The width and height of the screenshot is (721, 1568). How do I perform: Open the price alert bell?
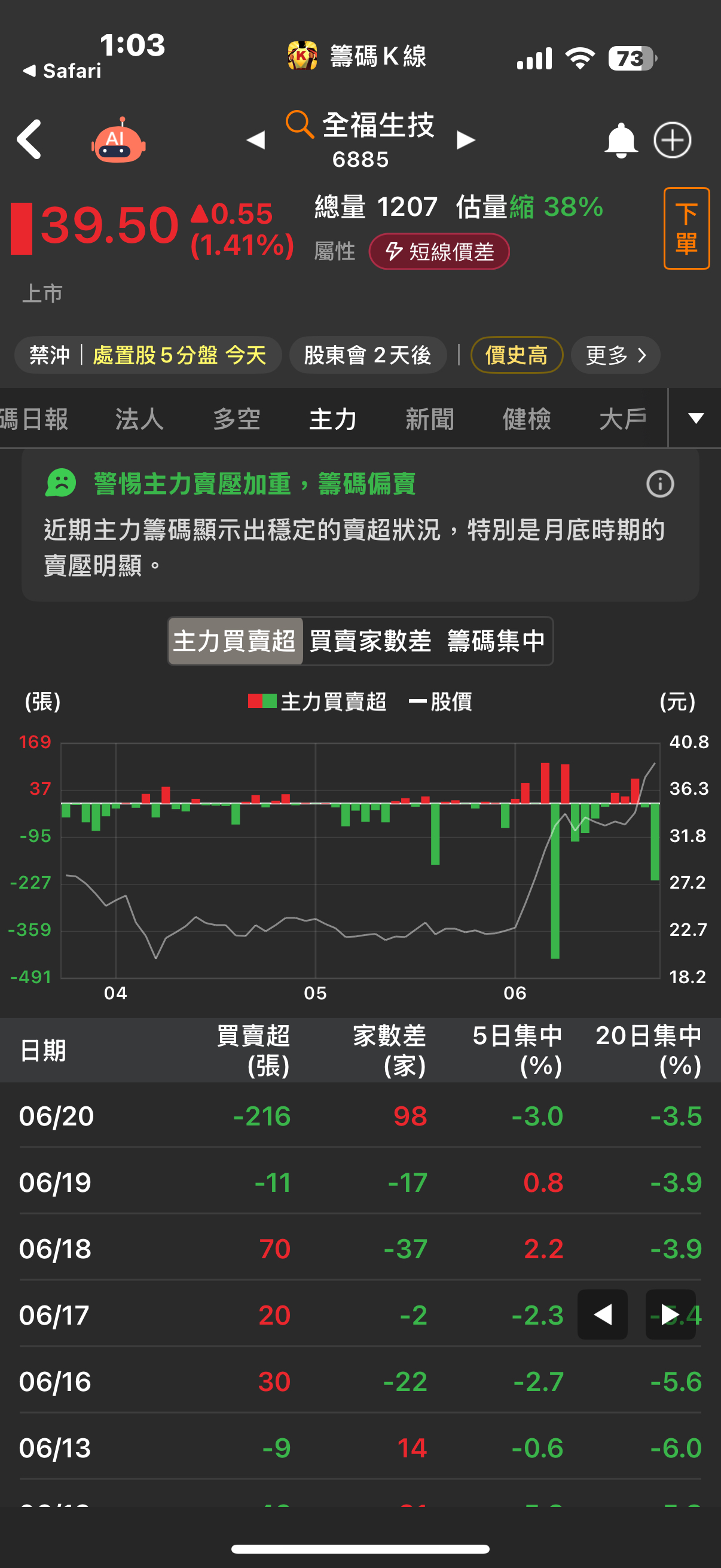620,141
